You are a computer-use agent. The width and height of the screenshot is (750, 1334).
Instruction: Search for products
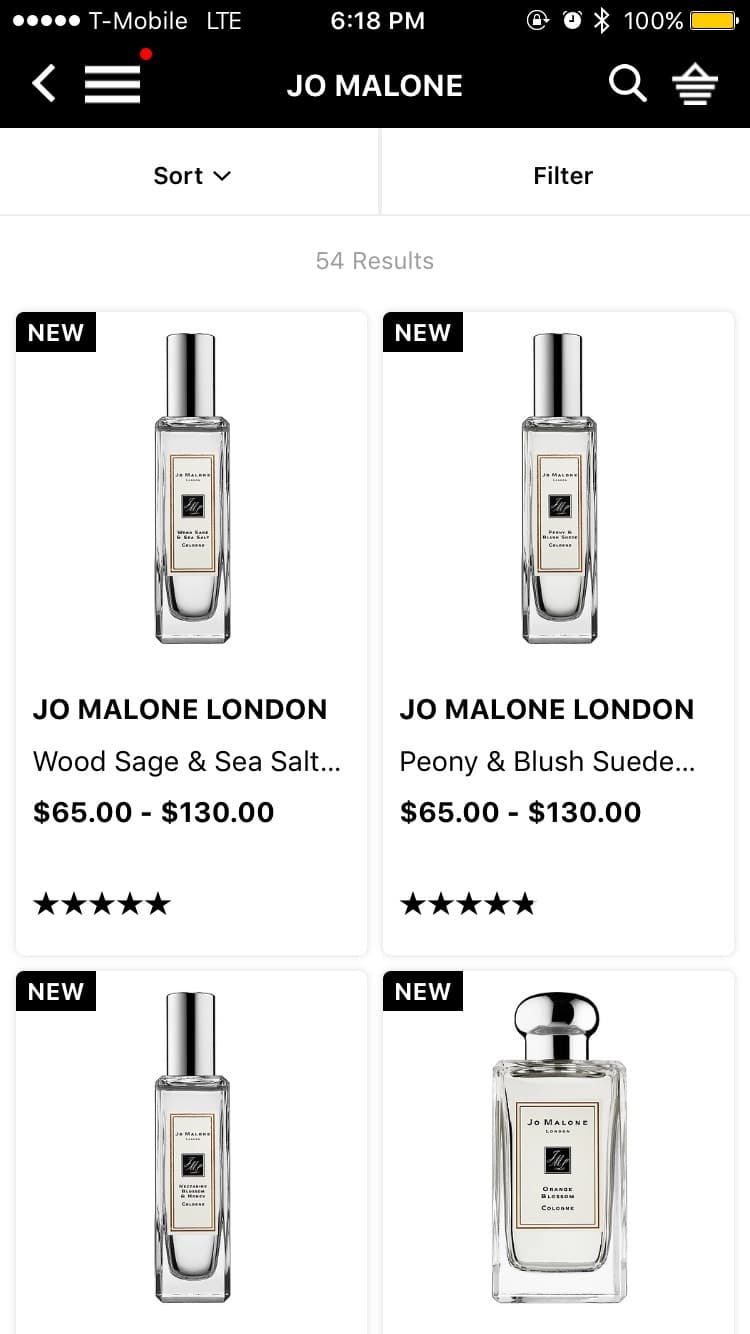click(x=627, y=84)
